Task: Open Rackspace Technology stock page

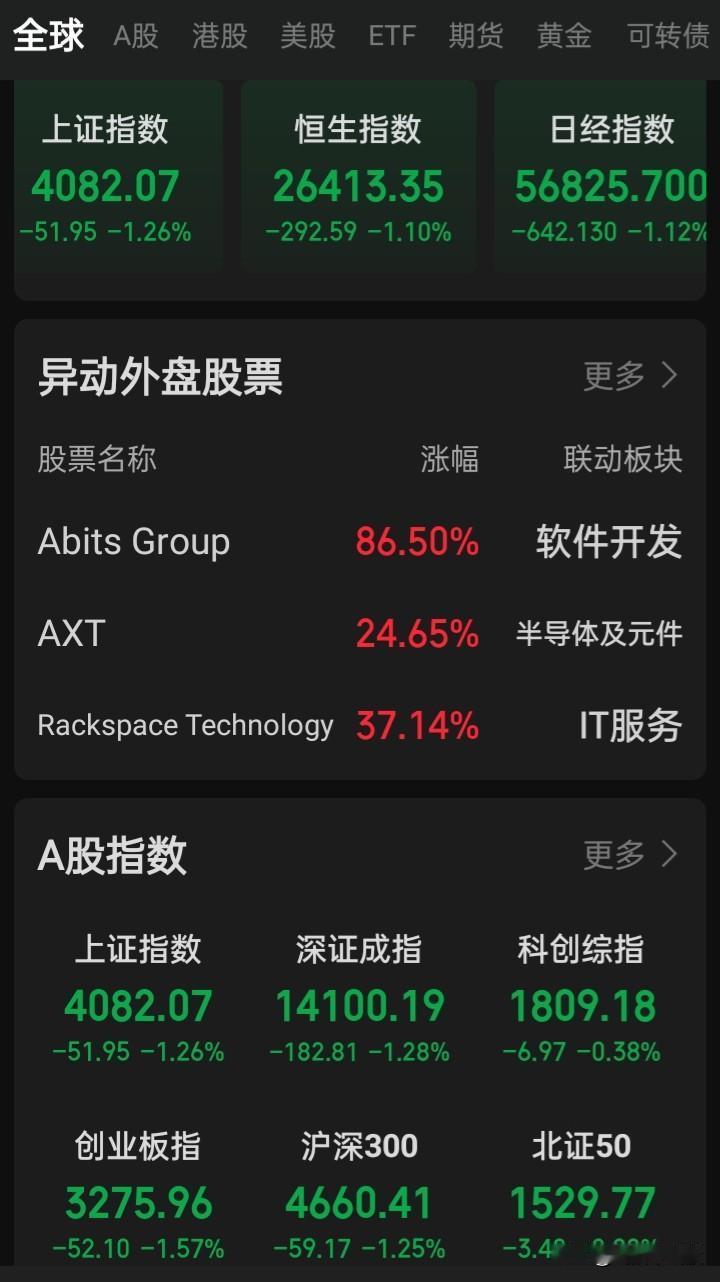Action: [x=184, y=725]
